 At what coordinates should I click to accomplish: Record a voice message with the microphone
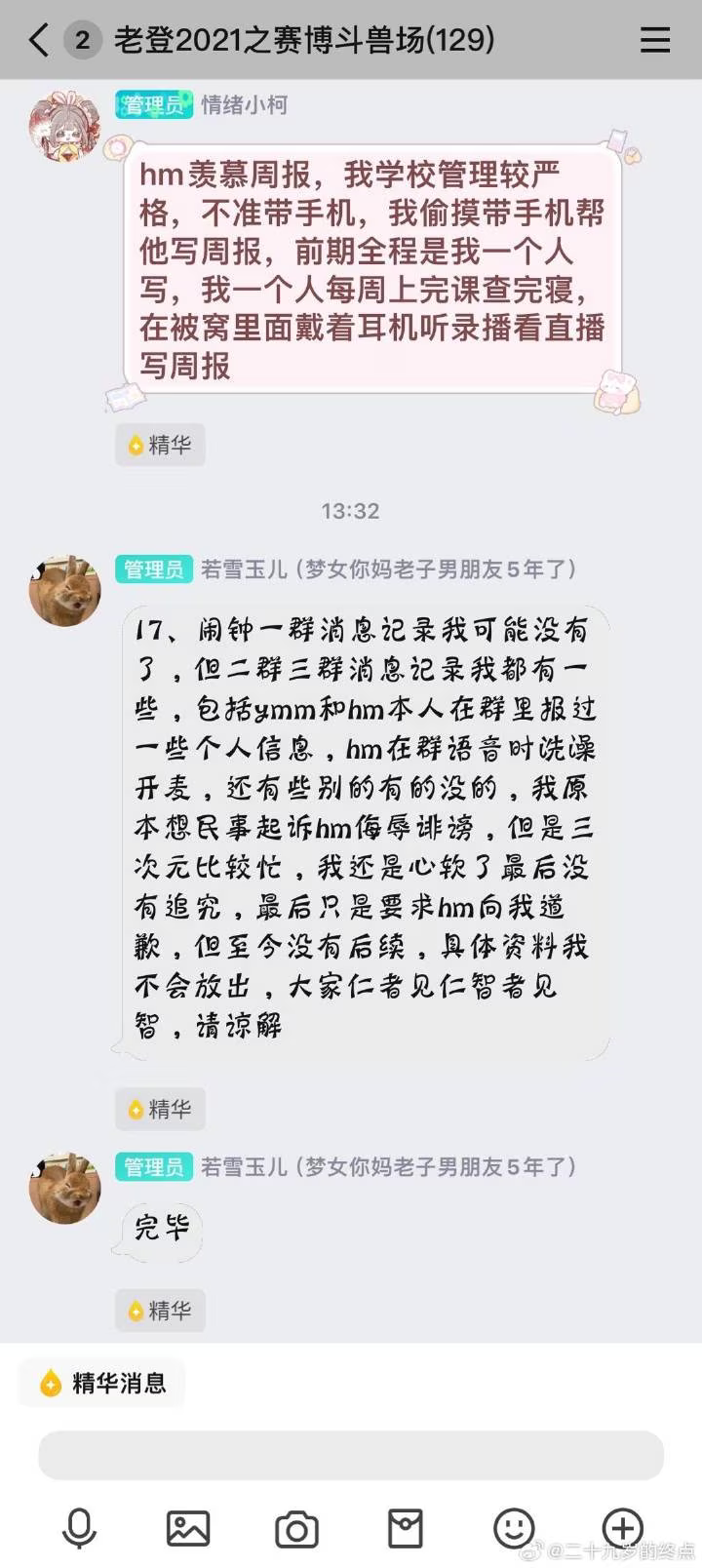tap(79, 1527)
